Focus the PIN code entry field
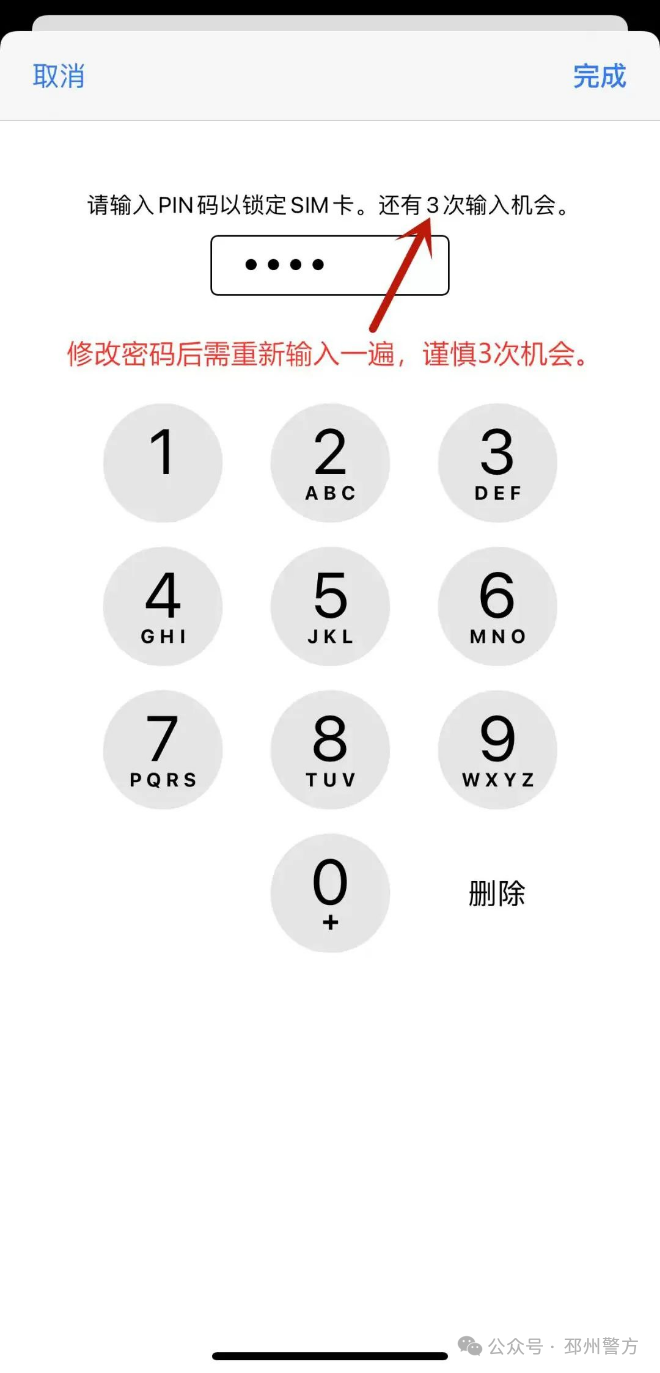The height and width of the screenshot is (1373, 660). (329, 265)
